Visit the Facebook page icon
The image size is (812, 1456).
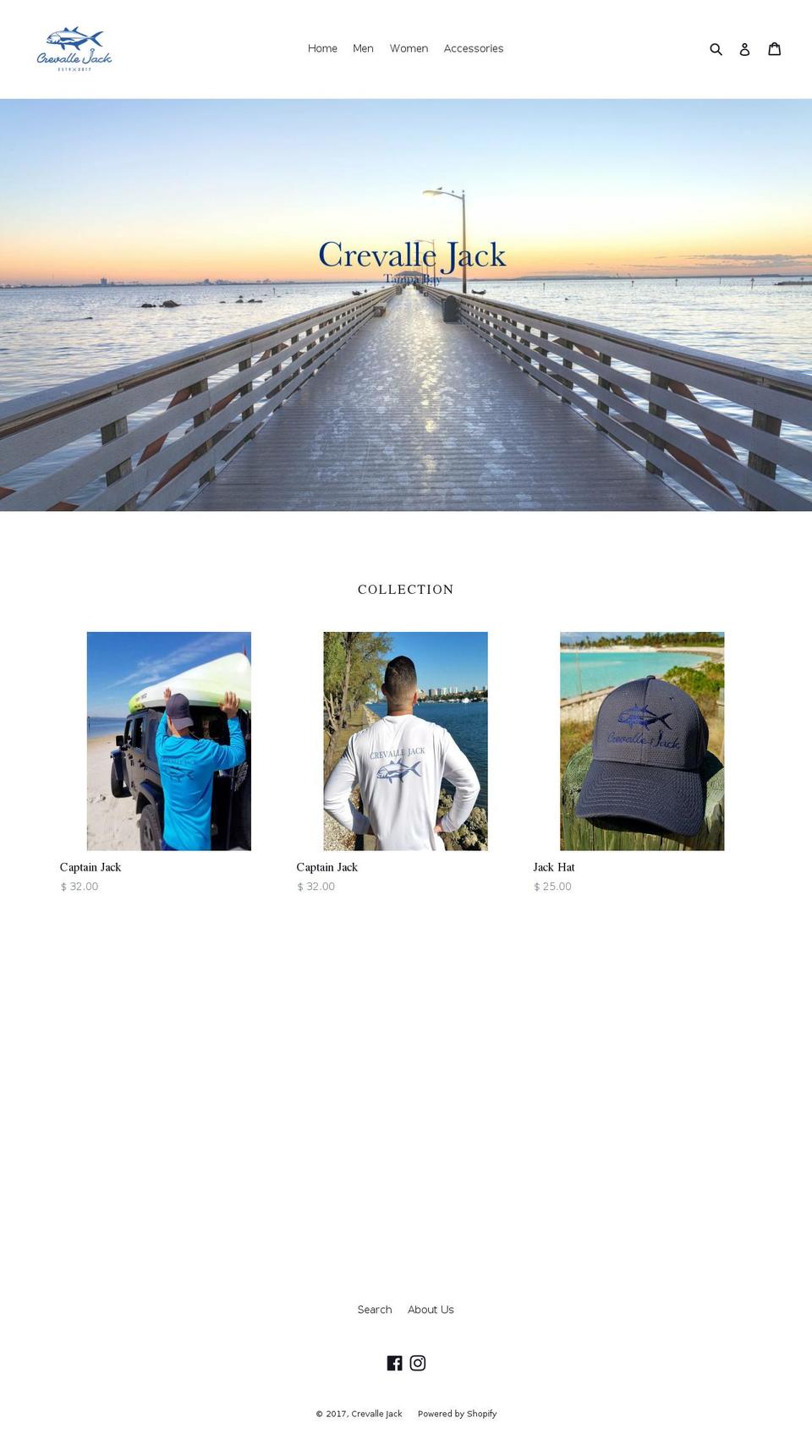(395, 1363)
